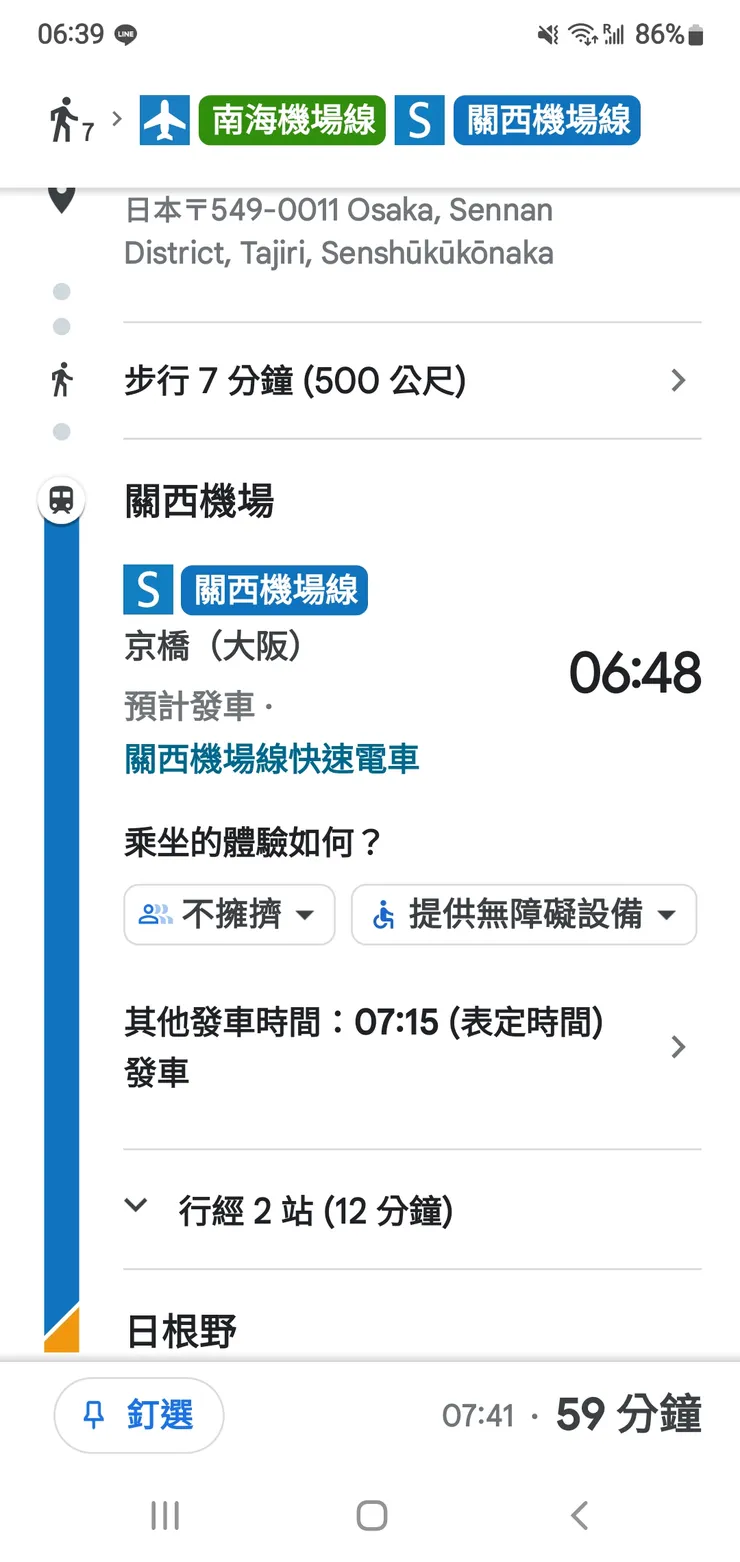Tap the train station icon beside 關西機場
The width and height of the screenshot is (740, 1562).
61,500
